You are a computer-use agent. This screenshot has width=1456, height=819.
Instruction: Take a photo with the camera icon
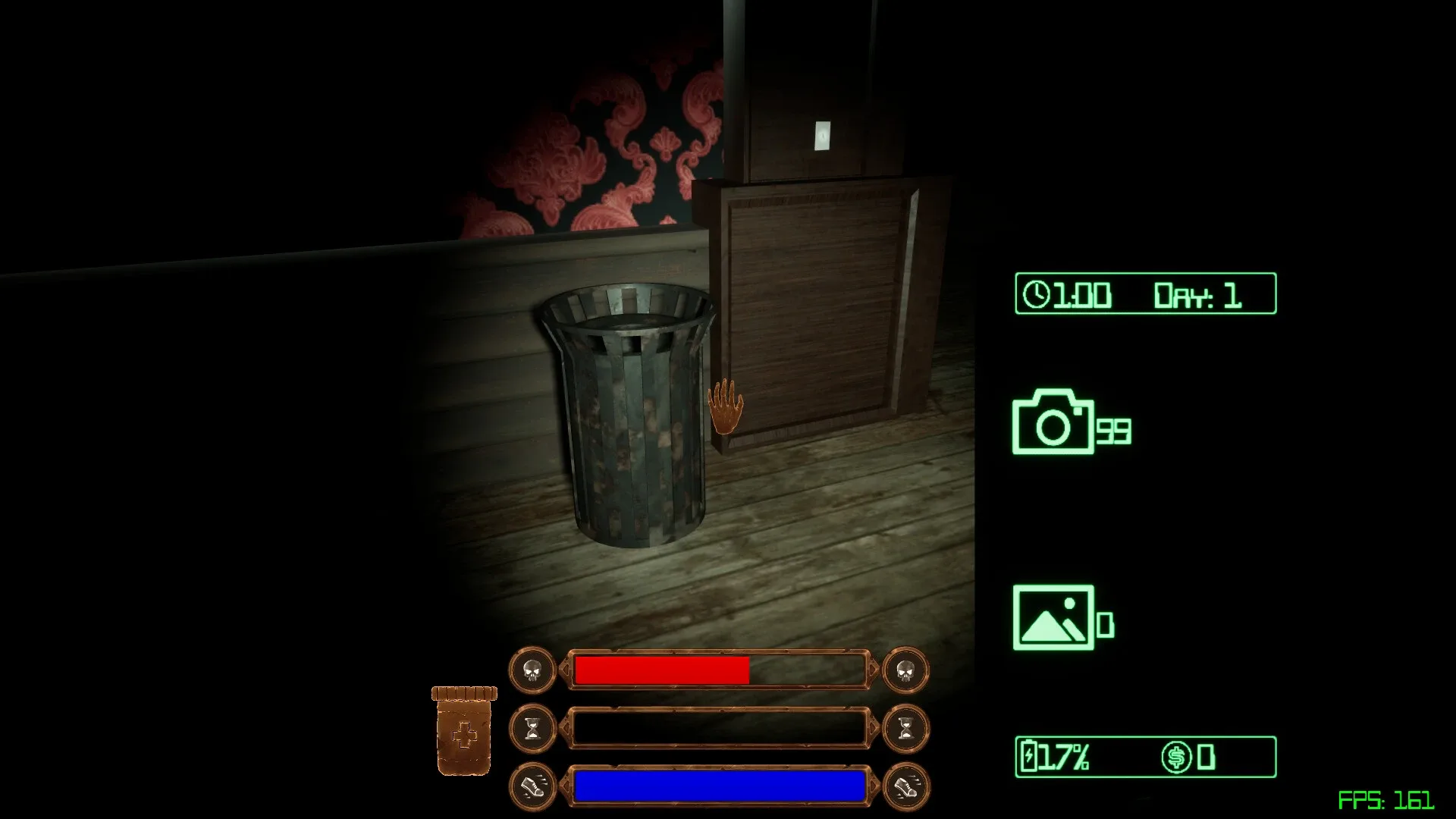coord(1053,422)
